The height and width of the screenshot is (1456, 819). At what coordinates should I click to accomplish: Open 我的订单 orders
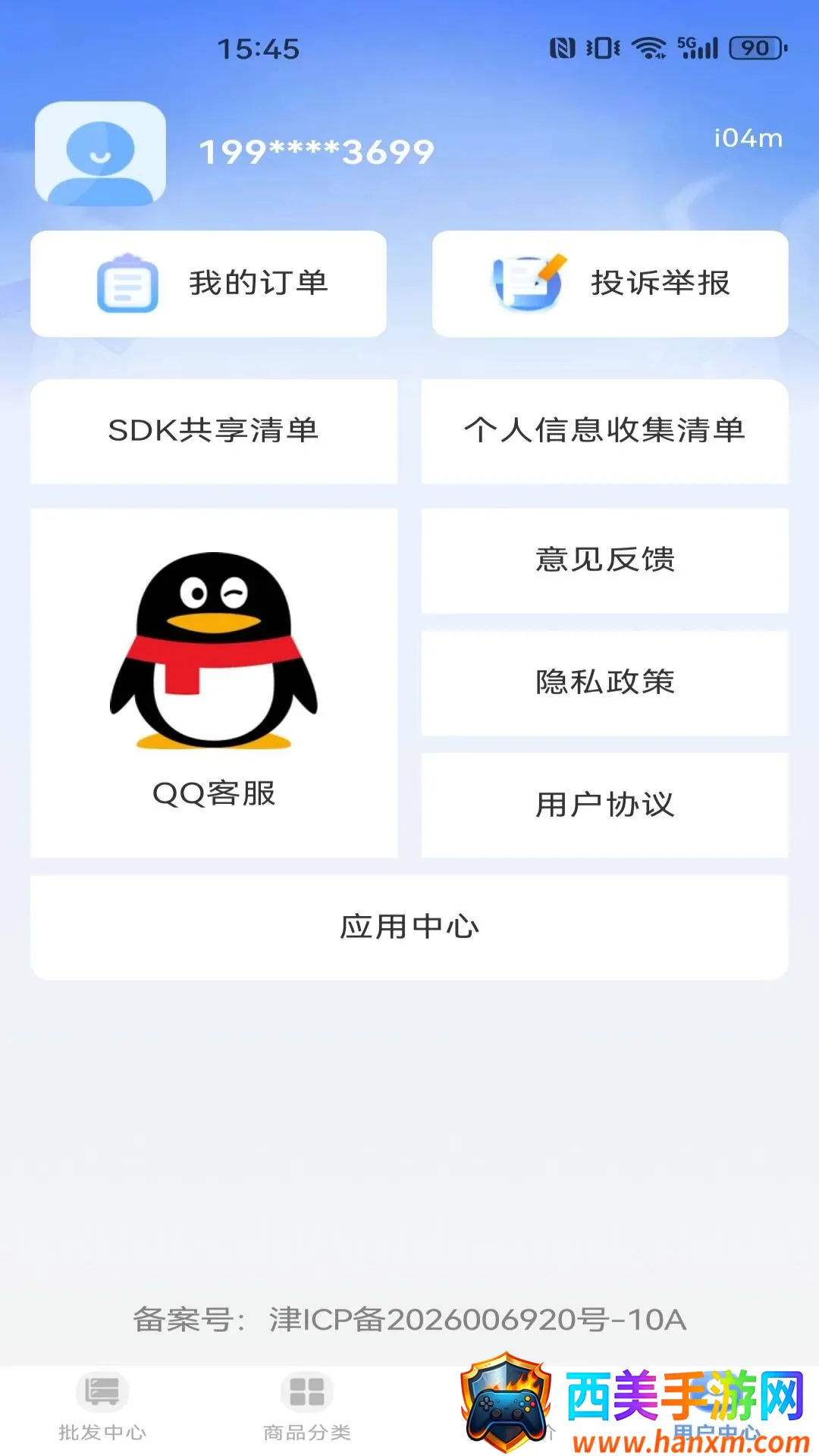coord(209,284)
